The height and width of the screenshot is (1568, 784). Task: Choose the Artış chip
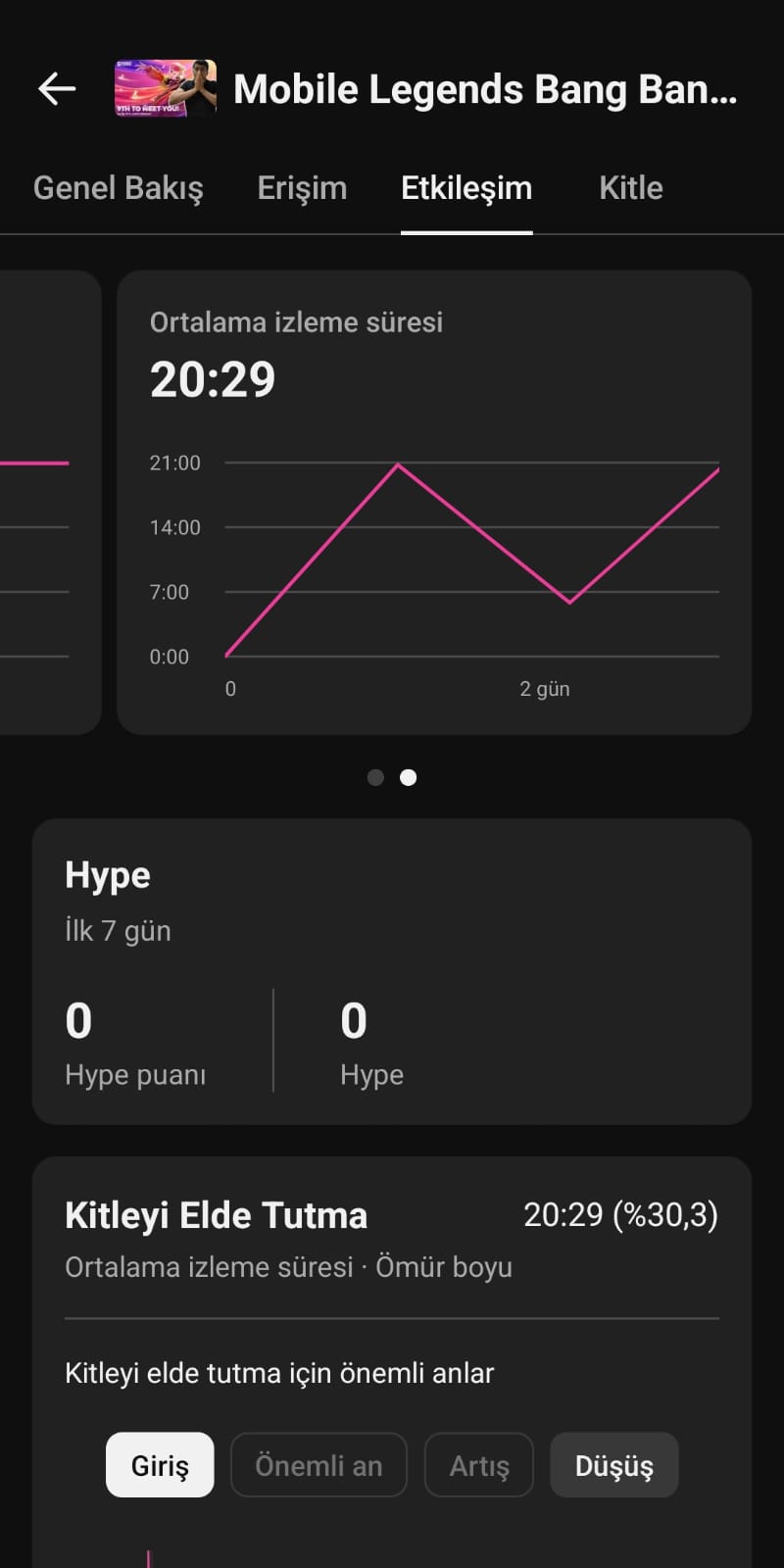(479, 1465)
